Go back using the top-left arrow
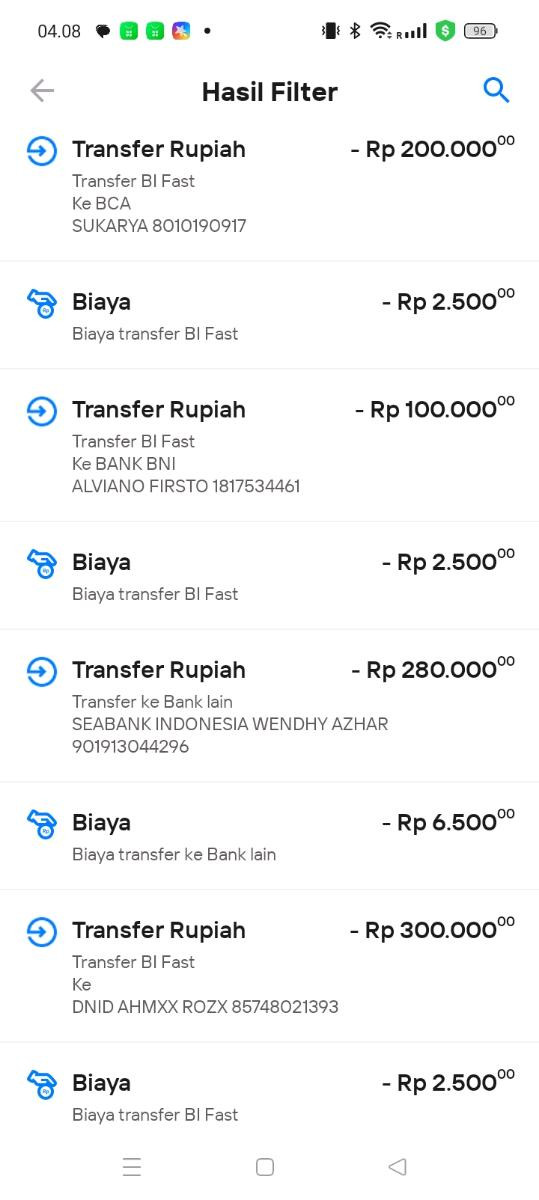Image resolution: width=539 pixels, height=1200 pixels. (x=42, y=91)
